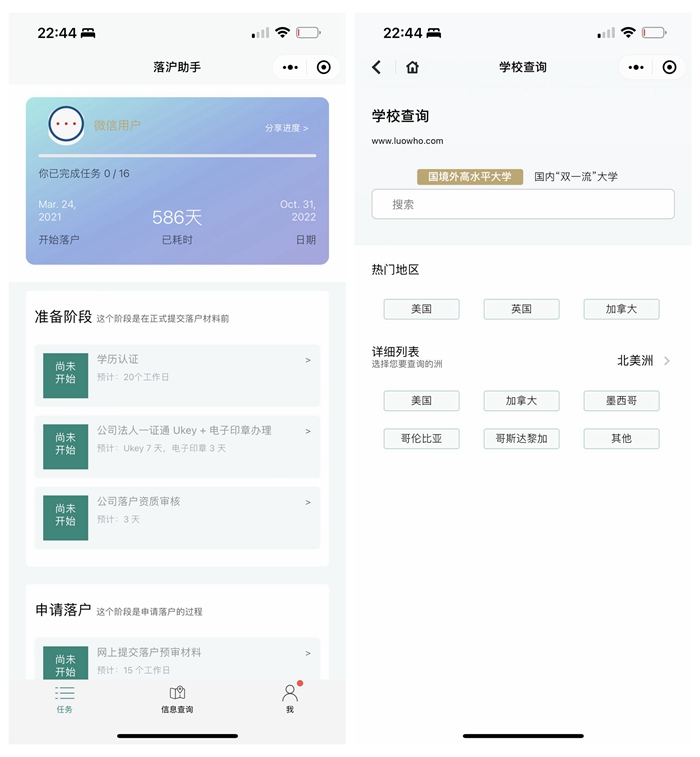Switch to the 我 tab
The width and height of the screenshot is (700, 757).
click(290, 699)
